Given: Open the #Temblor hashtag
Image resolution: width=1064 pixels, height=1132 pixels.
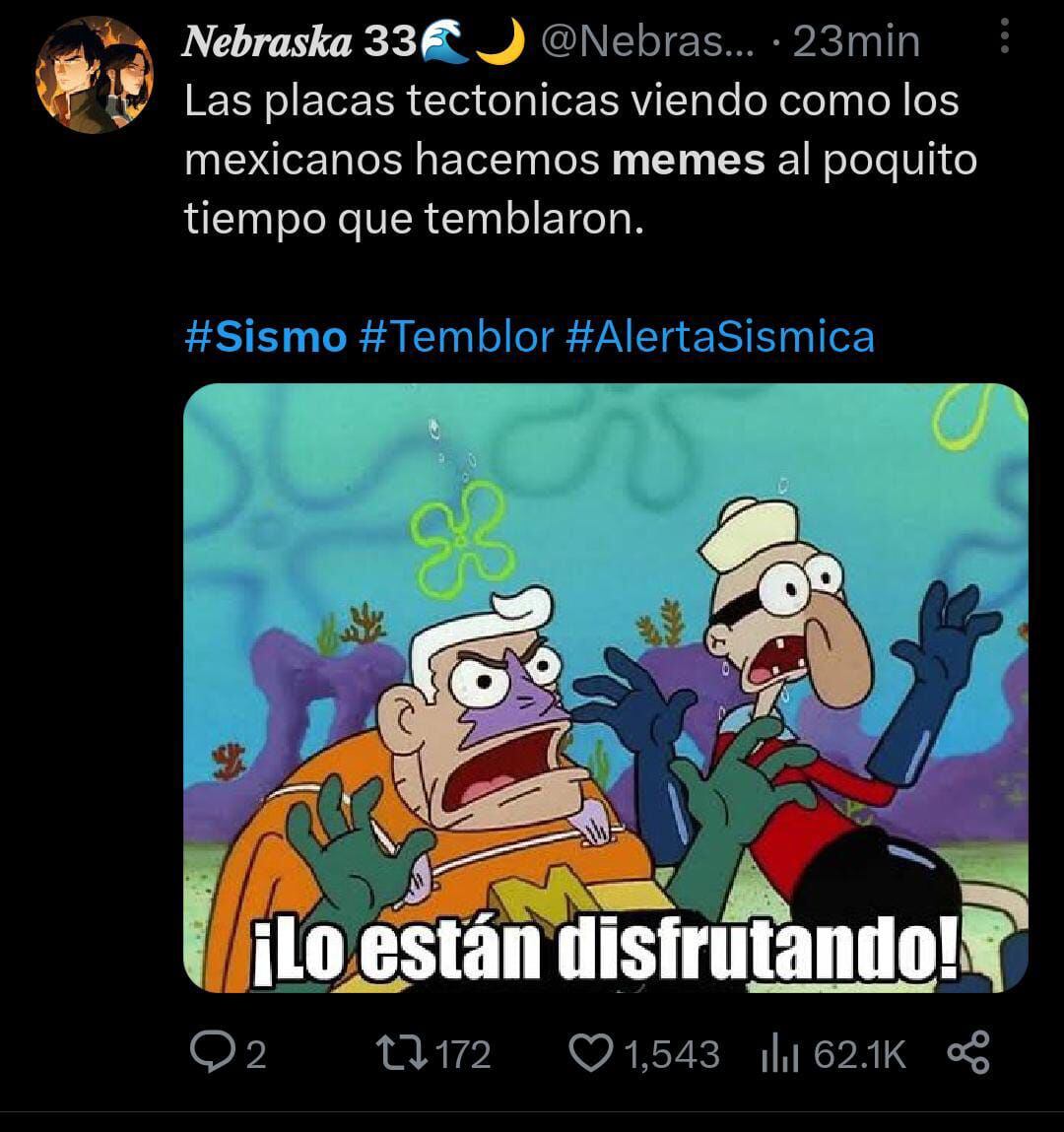Looking at the screenshot, I should [x=456, y=337].
